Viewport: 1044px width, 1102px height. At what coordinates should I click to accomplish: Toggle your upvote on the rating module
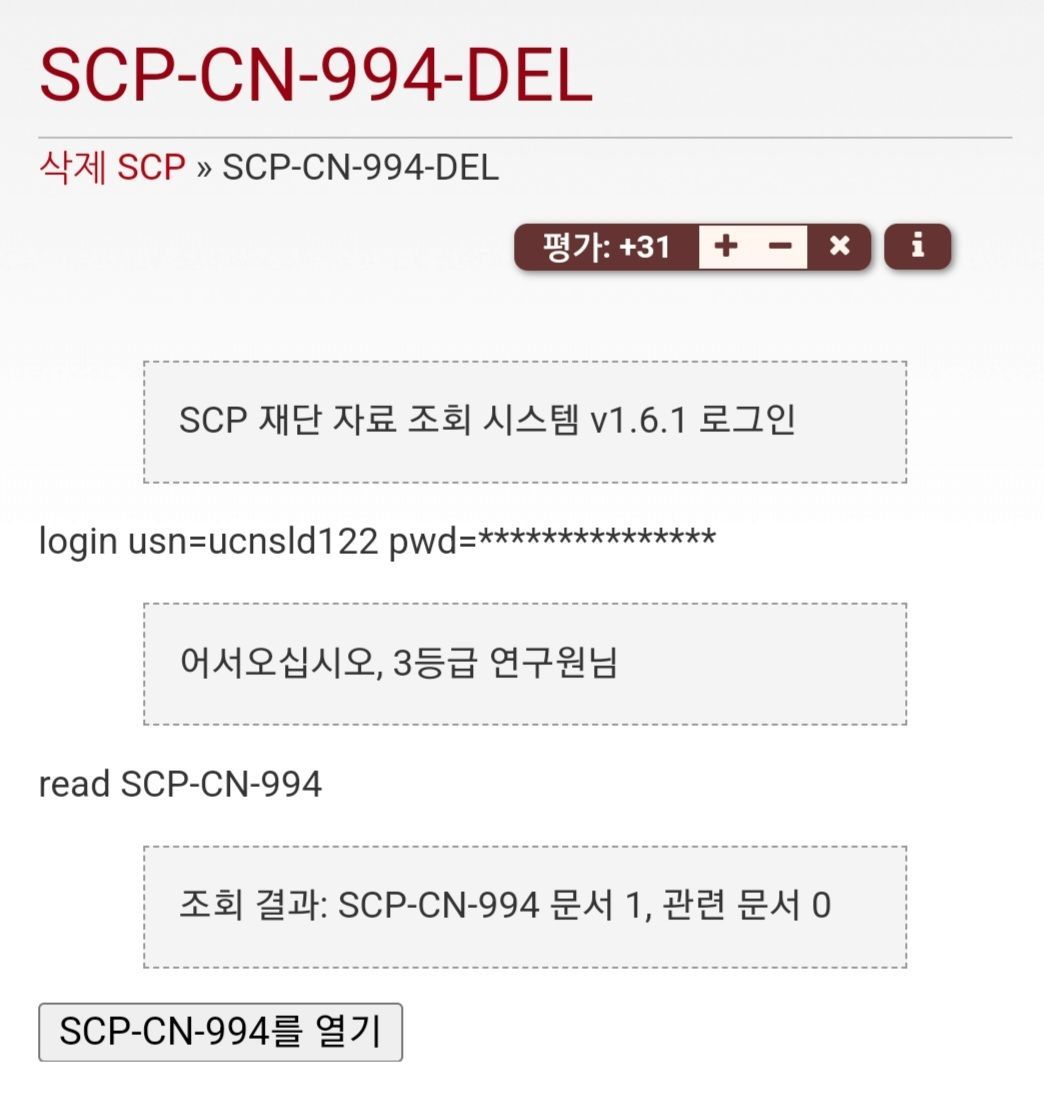click(727, 246)
